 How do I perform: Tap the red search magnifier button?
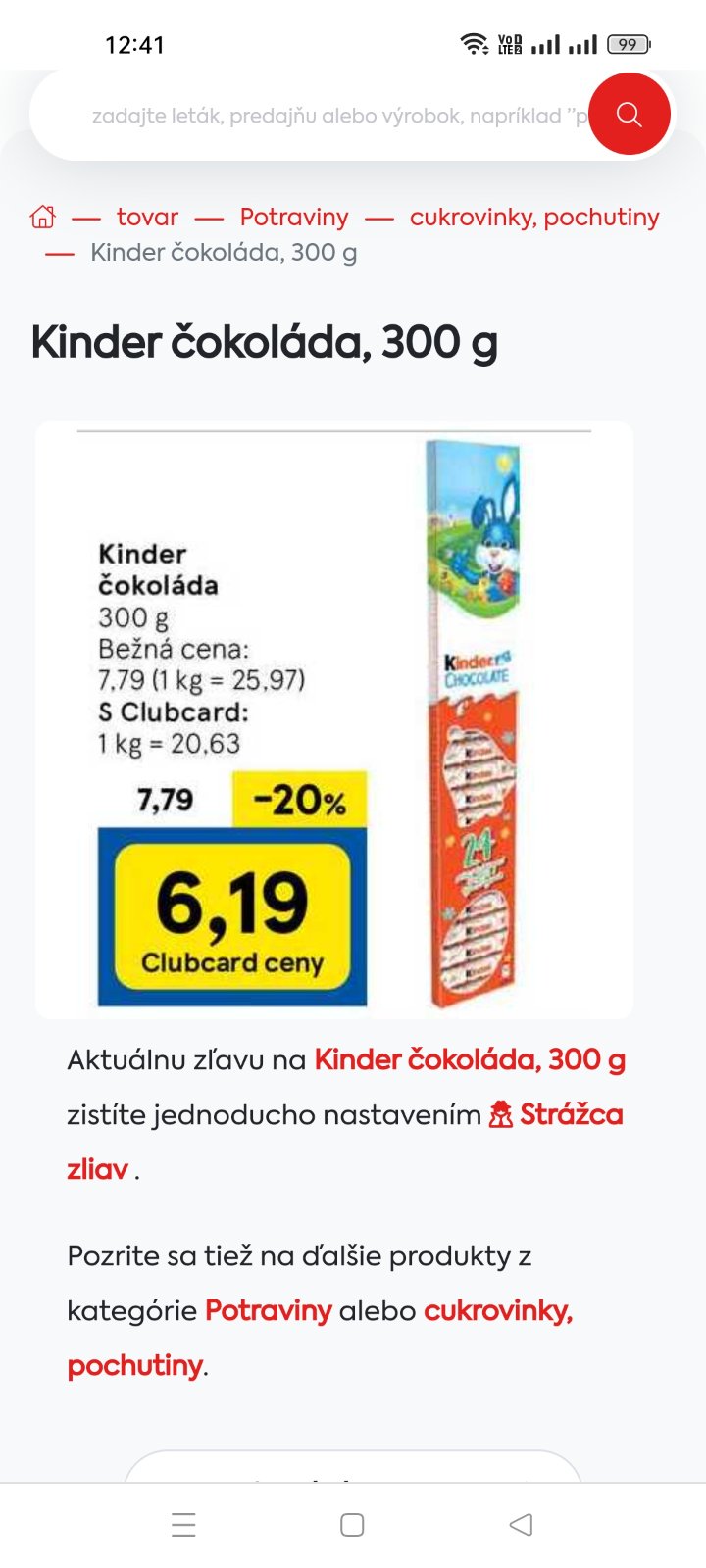pyautogui.click(x=629, y=115)
